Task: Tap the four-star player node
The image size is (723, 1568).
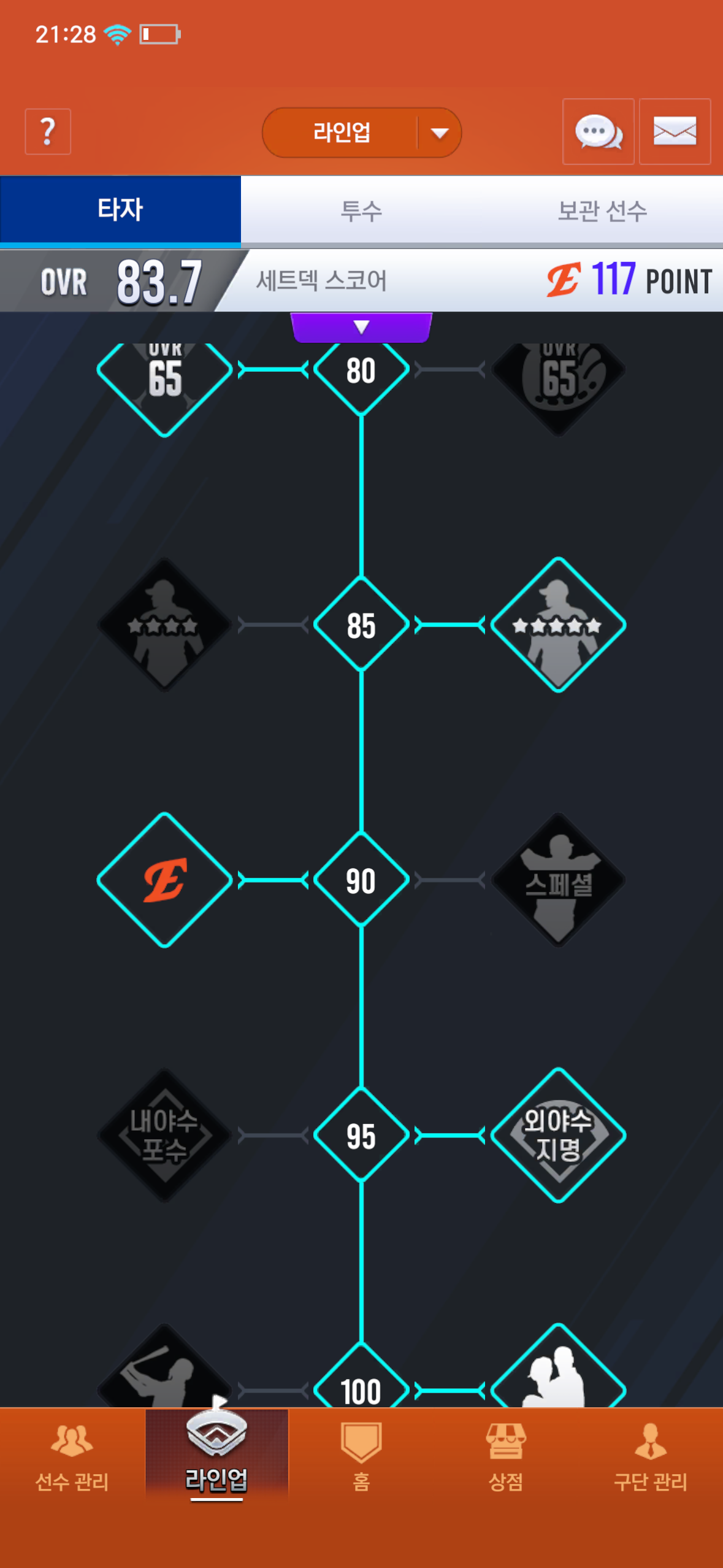Action: point(164,625)
